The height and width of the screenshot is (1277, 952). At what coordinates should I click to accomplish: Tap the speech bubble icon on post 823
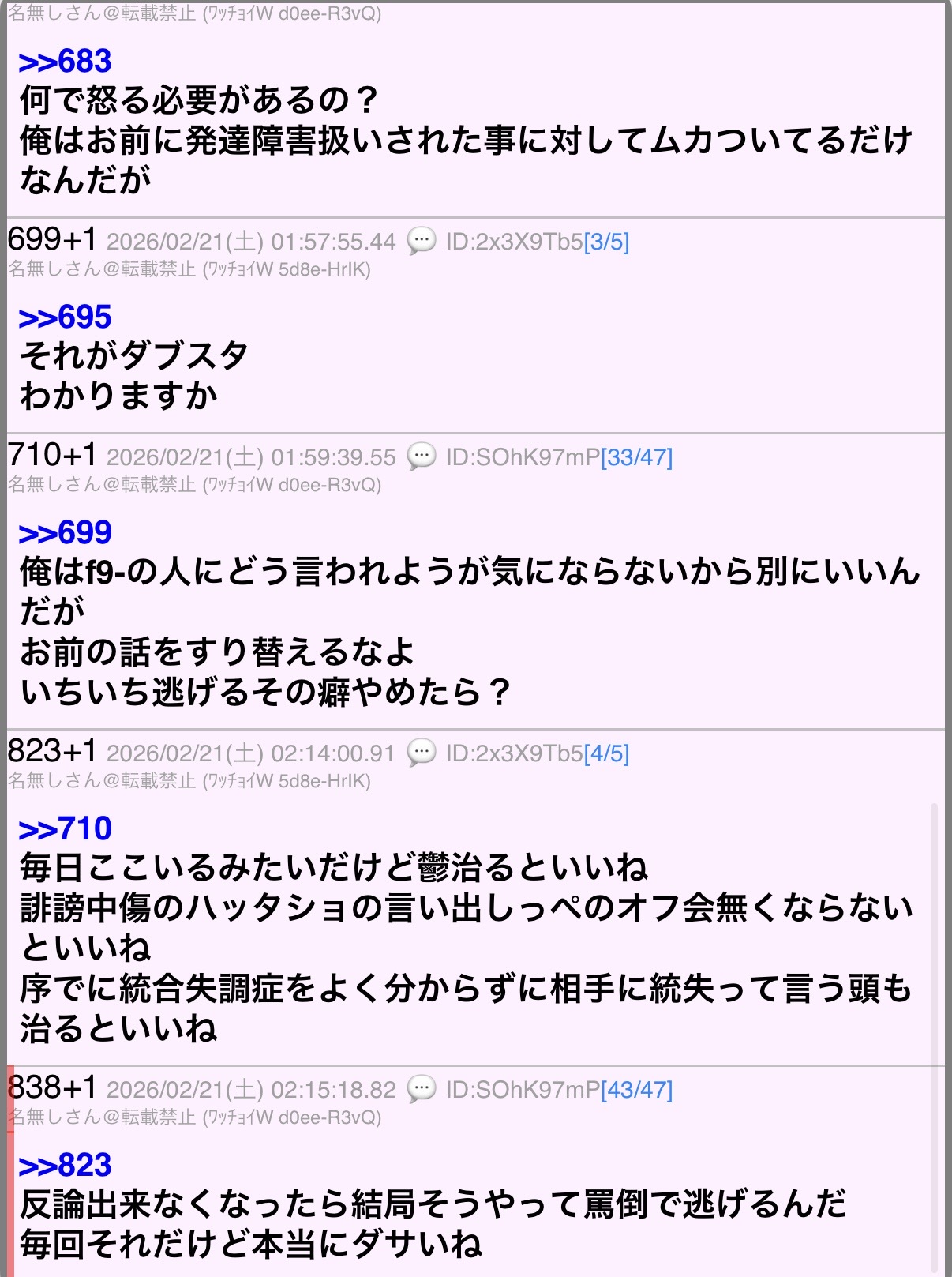point(422,753)
